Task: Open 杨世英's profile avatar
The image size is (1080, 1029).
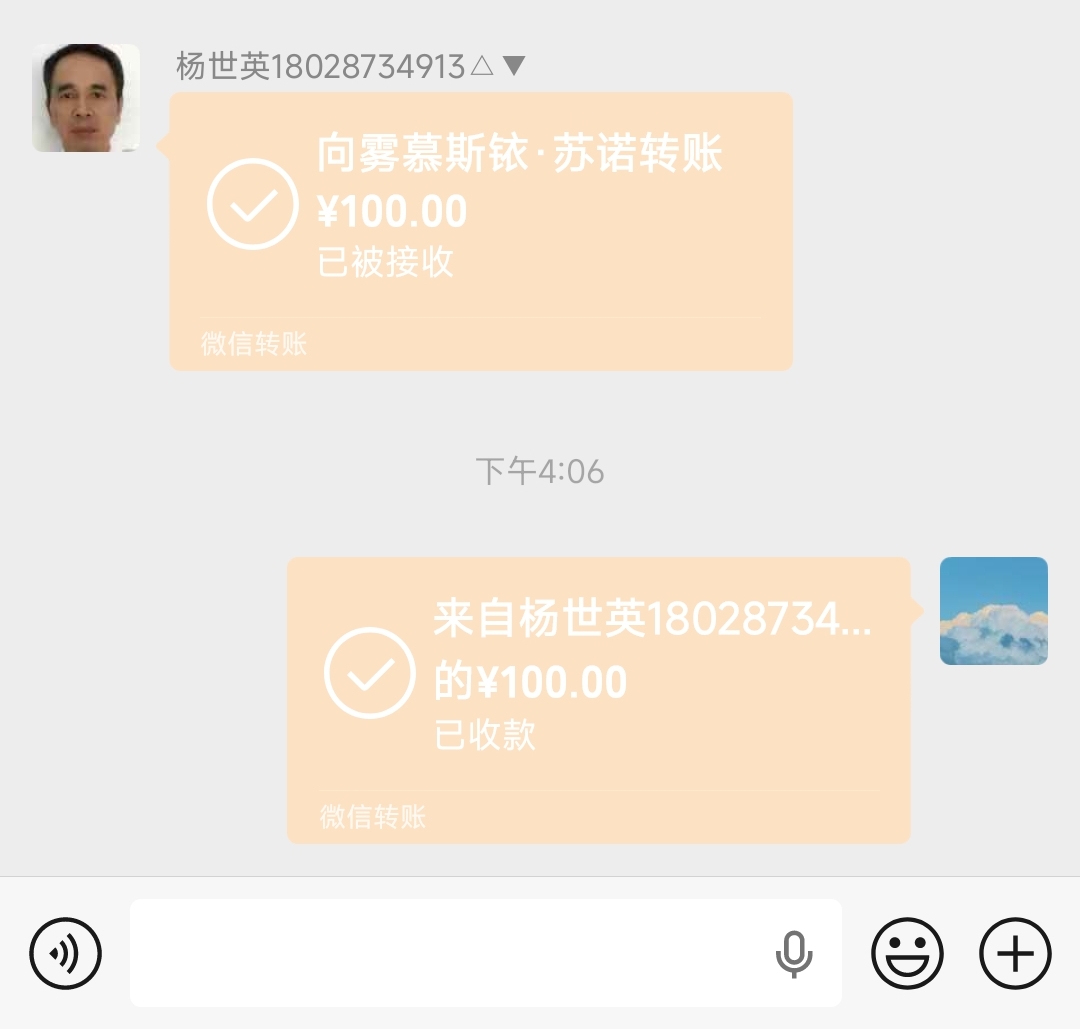Action: (x=86, y=98)
